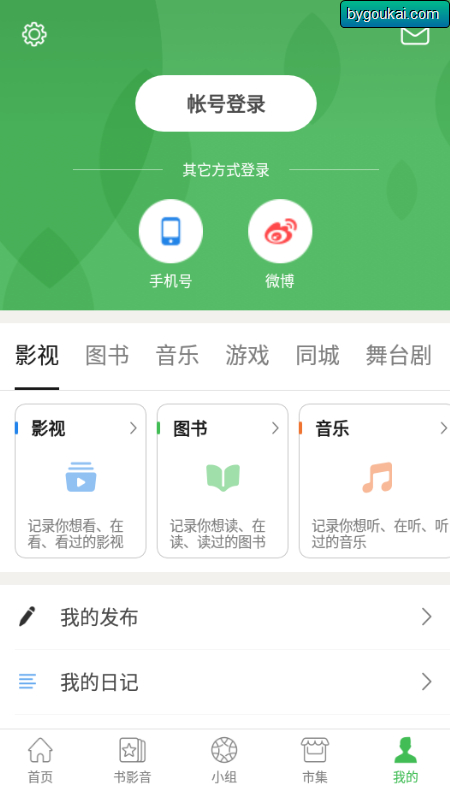Viewport: 450px width, 791px height.
Task: Open 我的日记 row
Action: [225, 682]
